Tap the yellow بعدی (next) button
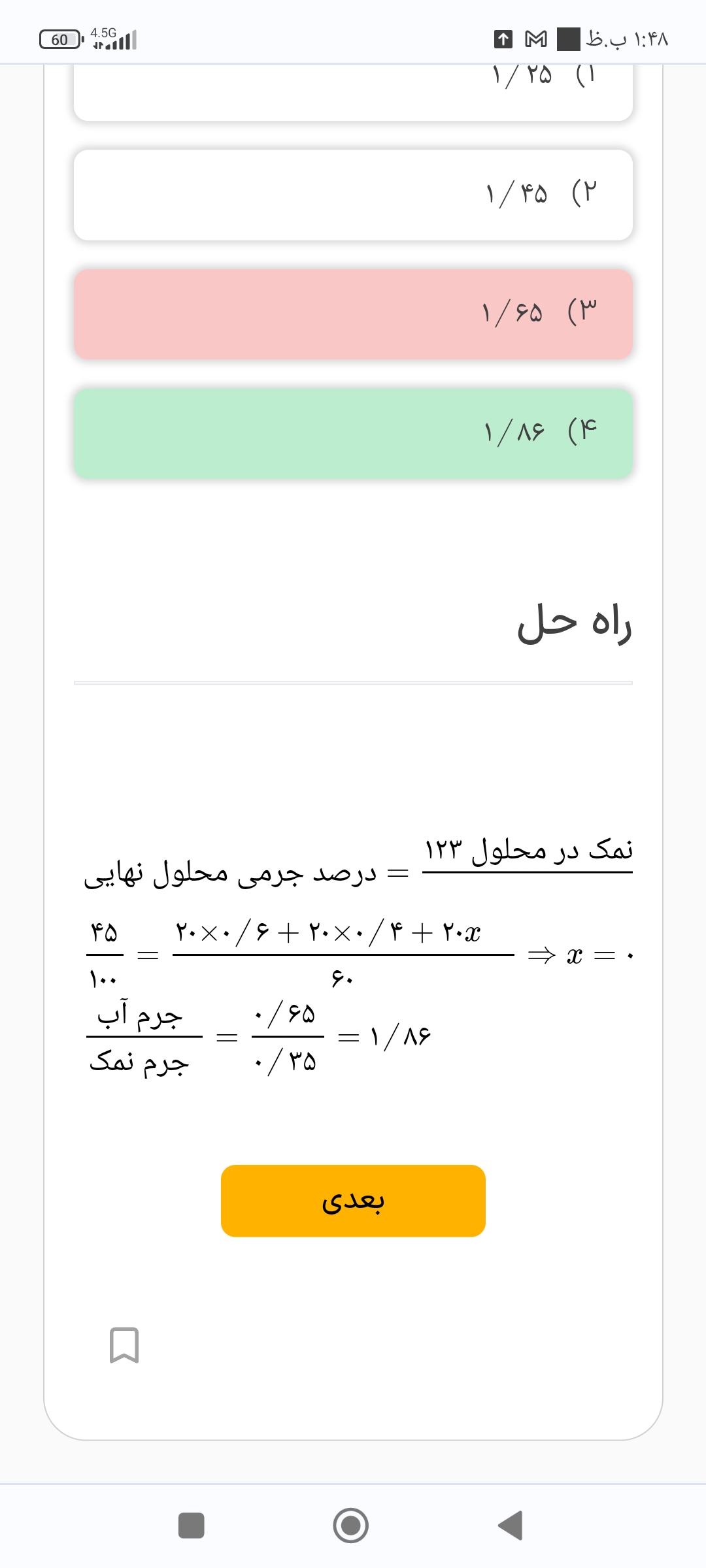The width and height of the screenshot is (706, 1568). (353, 1201)
